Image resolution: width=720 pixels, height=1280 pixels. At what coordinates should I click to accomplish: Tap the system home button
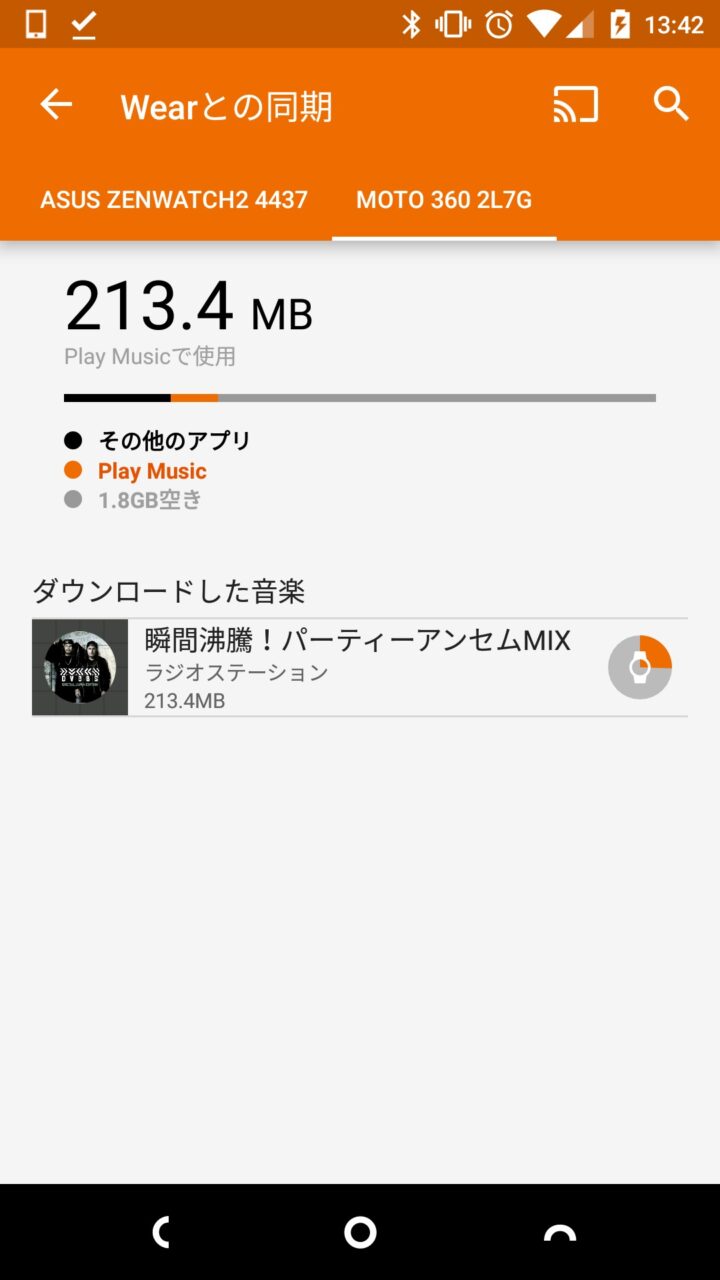pos(360,1232)
